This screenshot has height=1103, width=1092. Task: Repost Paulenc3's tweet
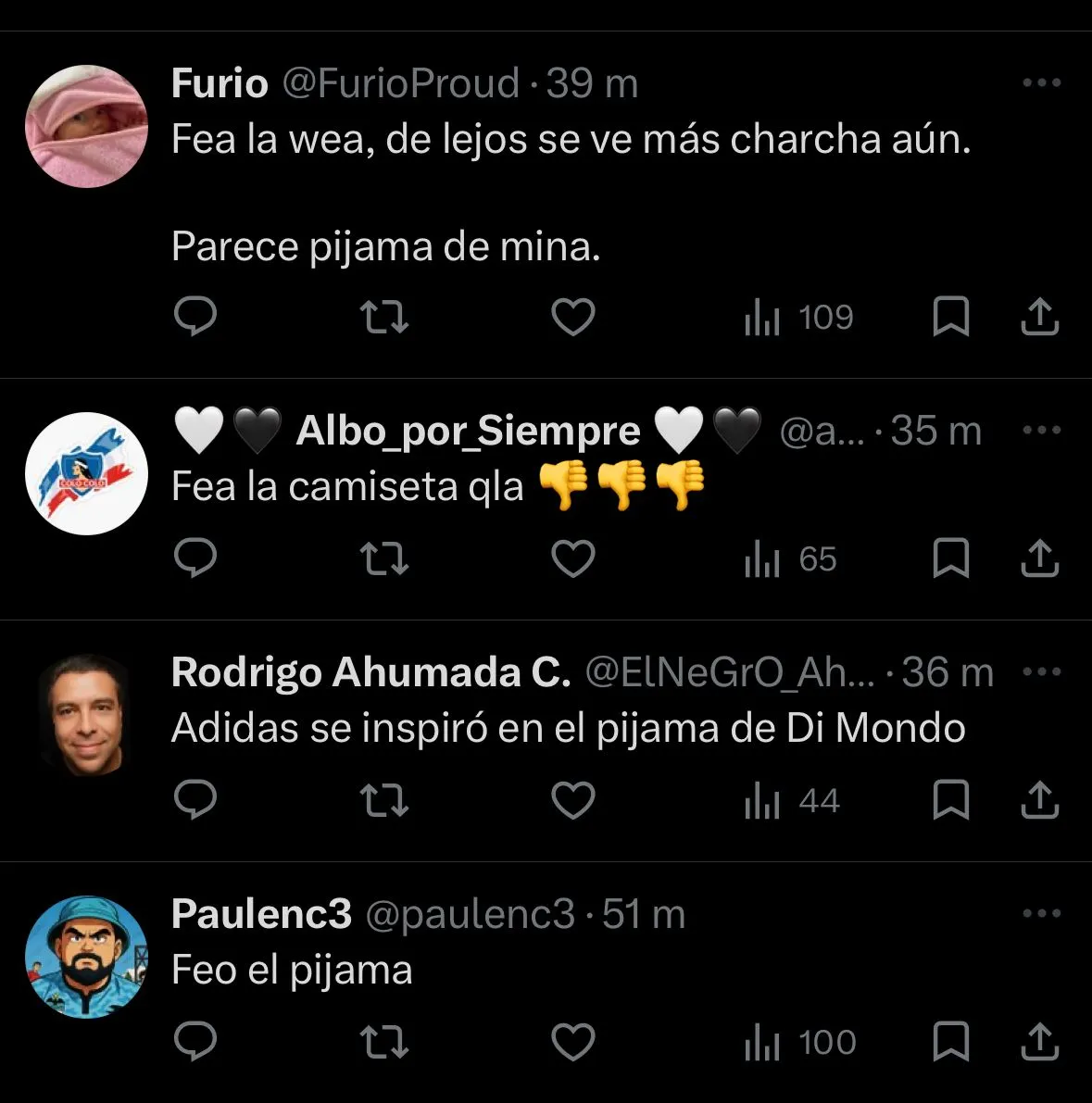point(383,1042)
